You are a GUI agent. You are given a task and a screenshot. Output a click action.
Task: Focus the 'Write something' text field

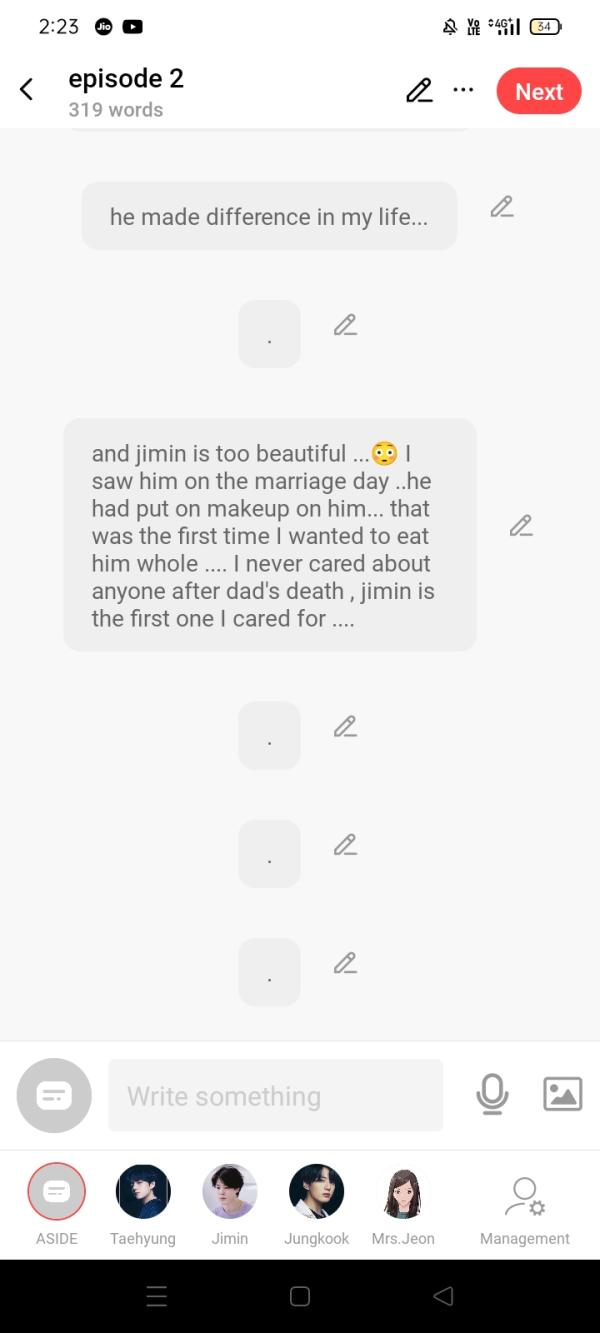click(275, 1096)
